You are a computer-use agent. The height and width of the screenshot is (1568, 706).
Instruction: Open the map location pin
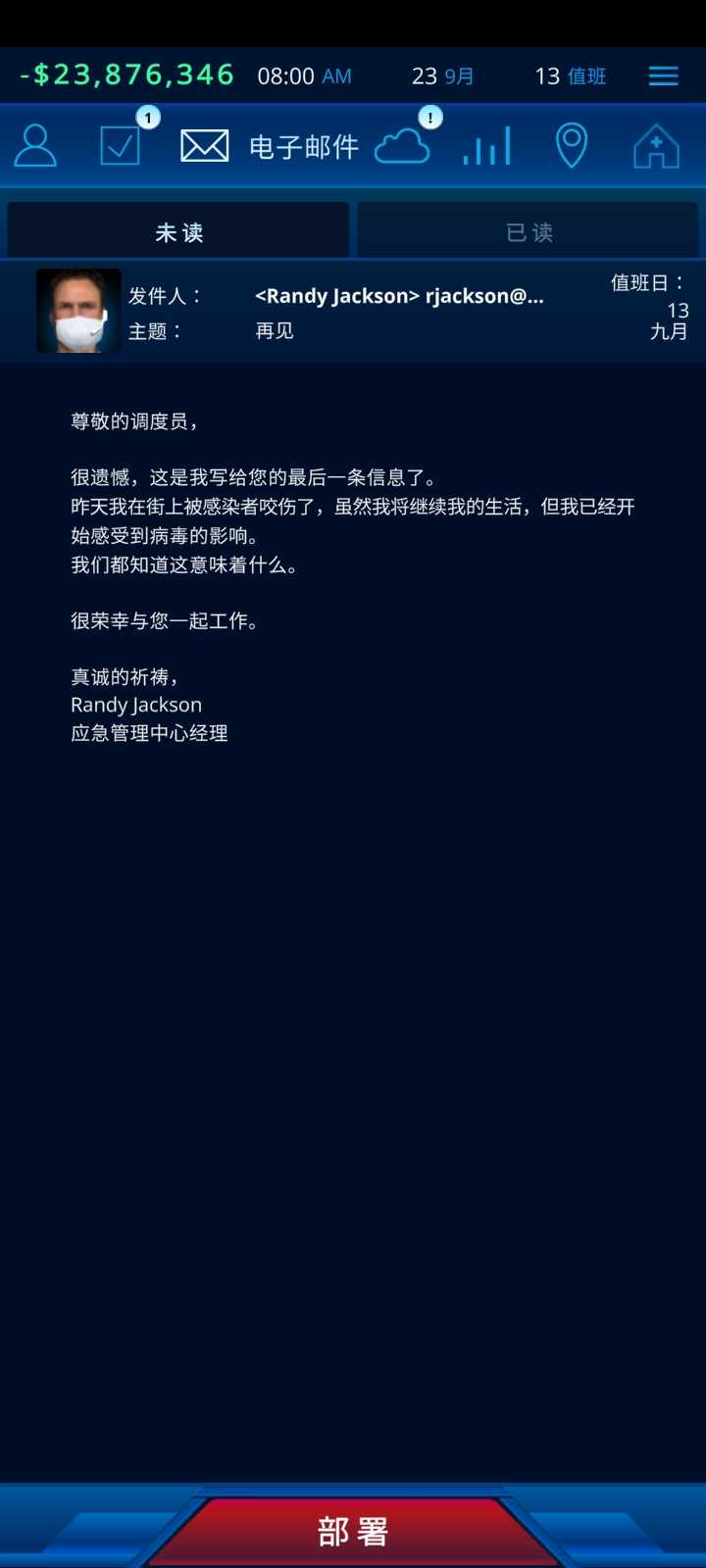pos(571,146)
